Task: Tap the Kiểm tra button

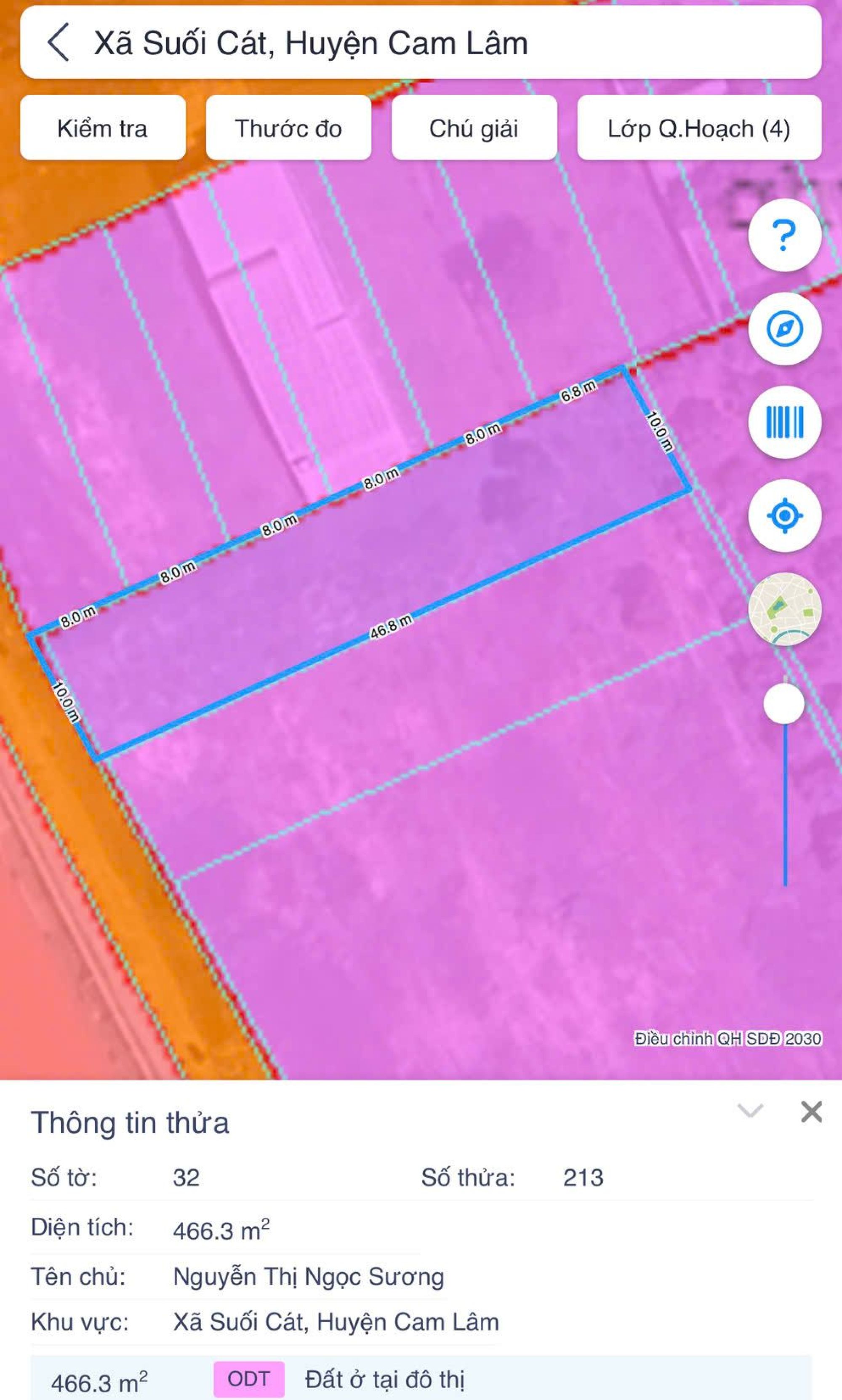Action: [x=103, y=128]
